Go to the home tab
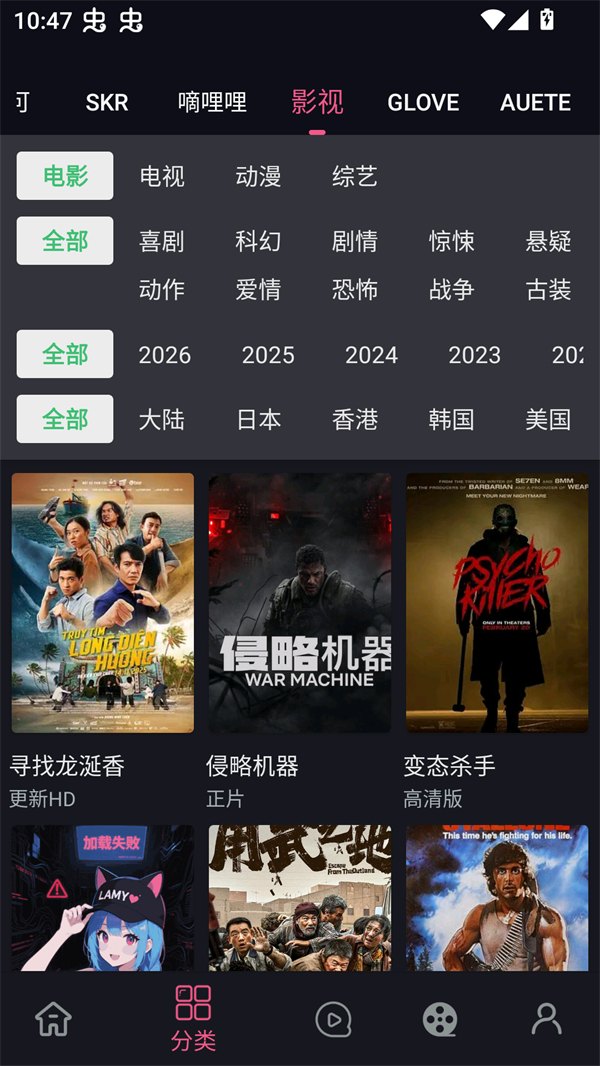Viewport: 600px width, 1066px height. 53,1019
